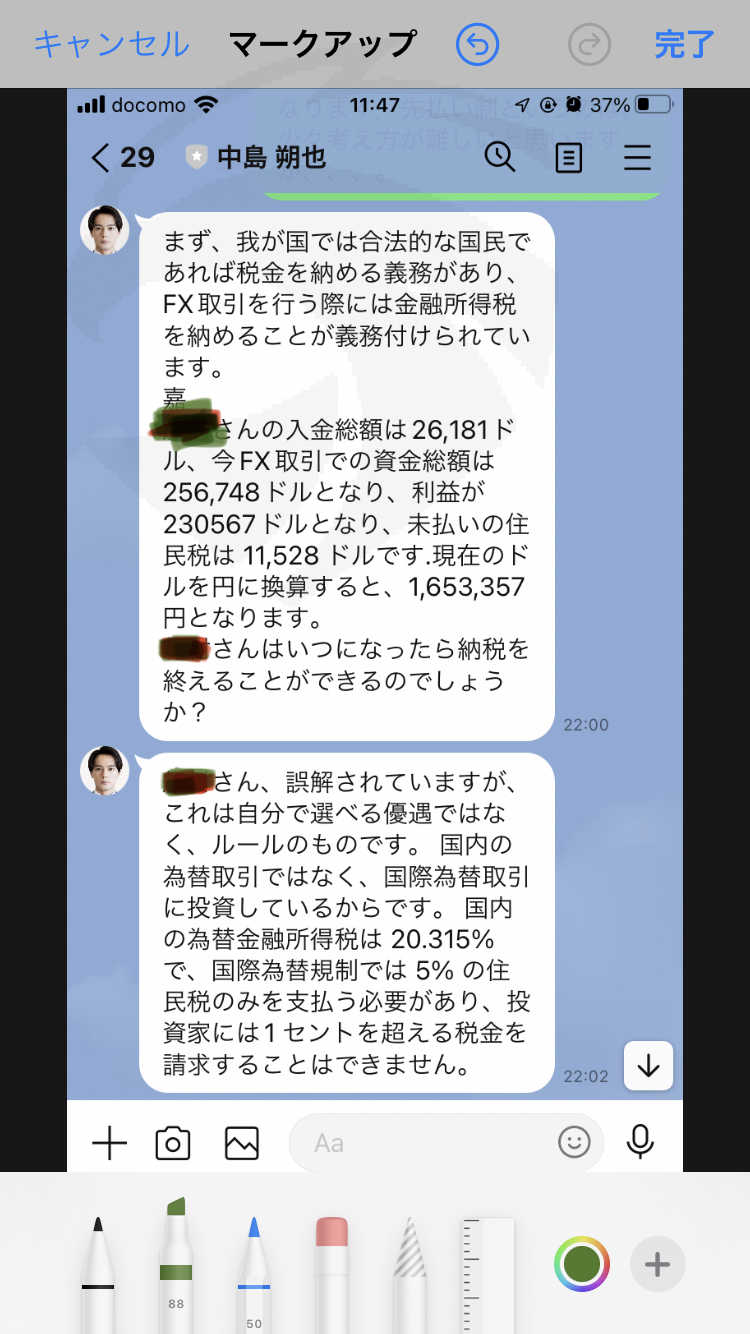Undo the last markup stroke
This screenshot has width=750, height=1334.
pos(477,44)
